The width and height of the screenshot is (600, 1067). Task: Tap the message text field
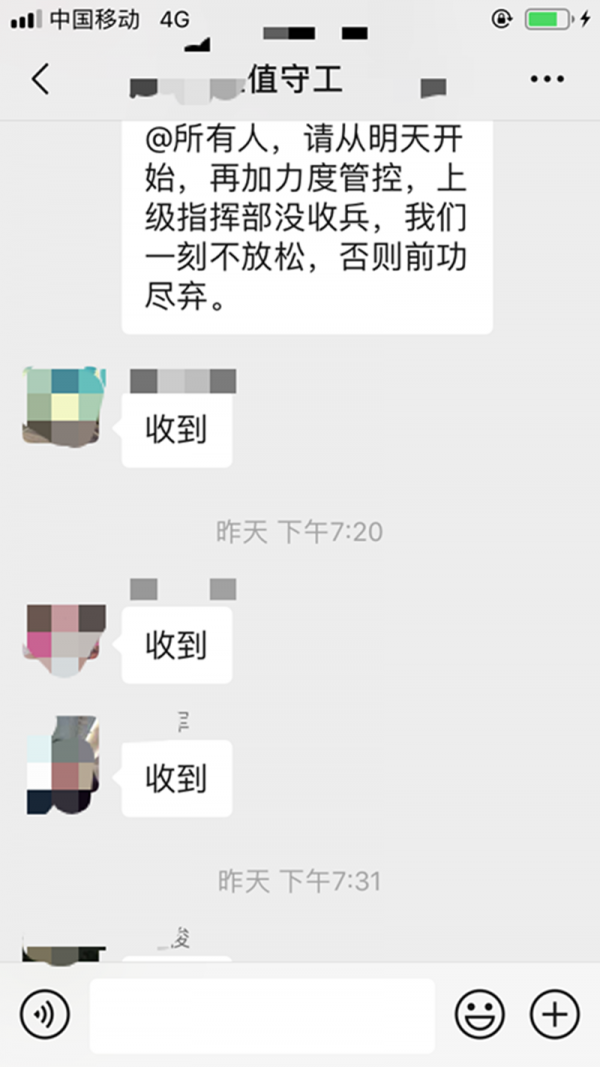pos(262,1015)
